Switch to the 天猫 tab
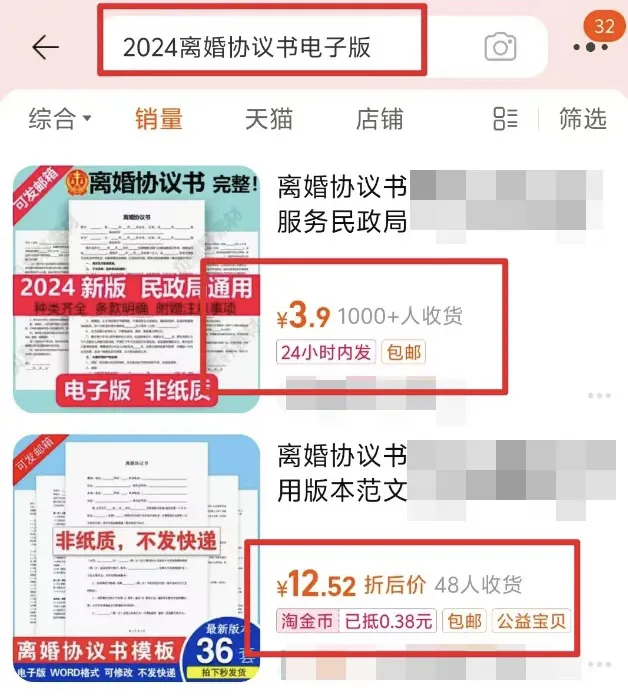 click(269, 119)
